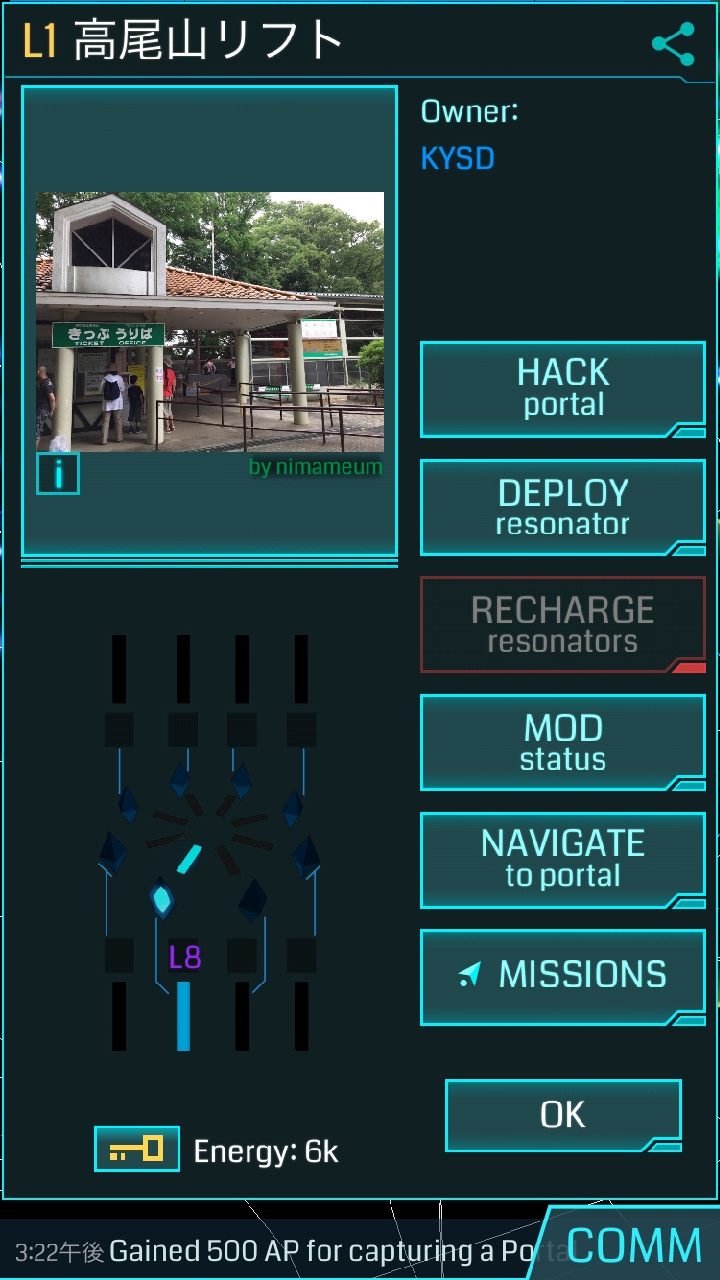Dismiss the portal screen with OK

pos(563,1115)
